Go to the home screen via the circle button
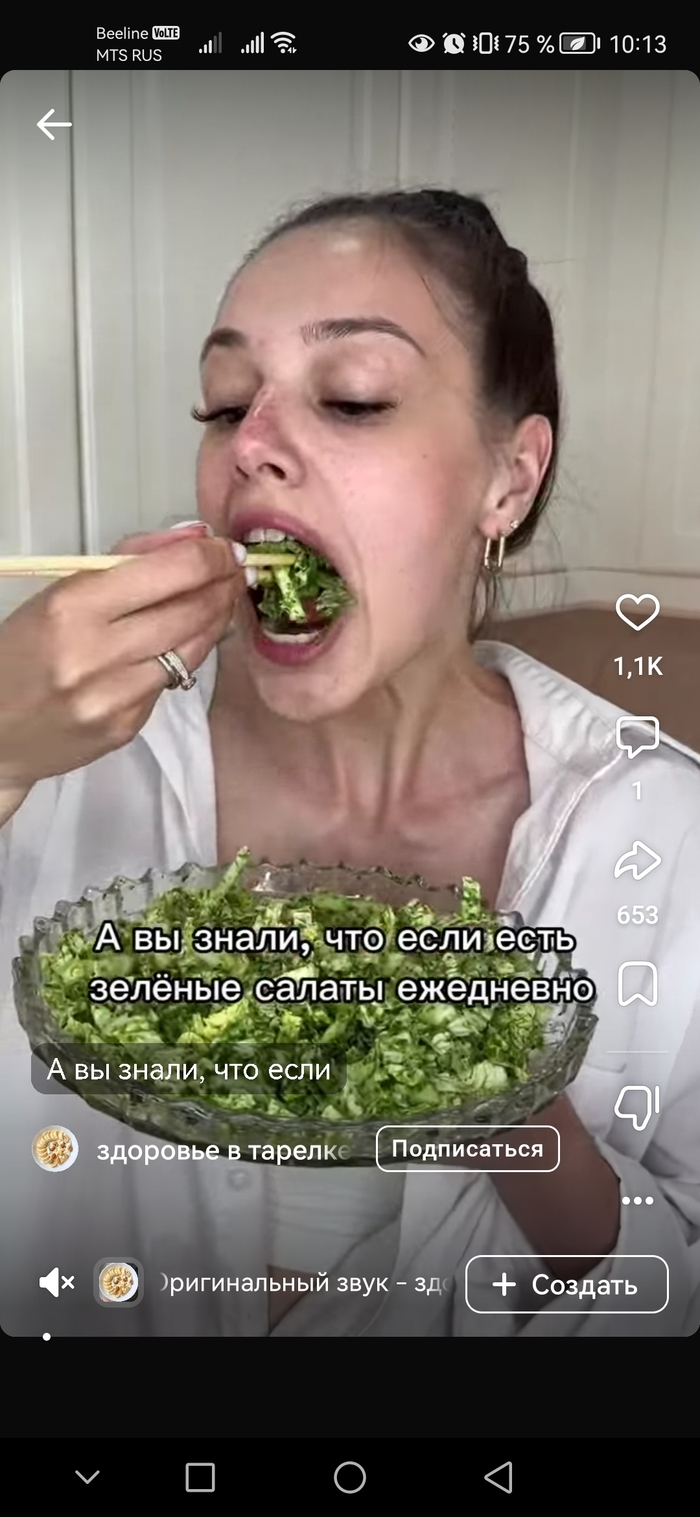Screen dimensions: 700x1517 [350, 1477]
